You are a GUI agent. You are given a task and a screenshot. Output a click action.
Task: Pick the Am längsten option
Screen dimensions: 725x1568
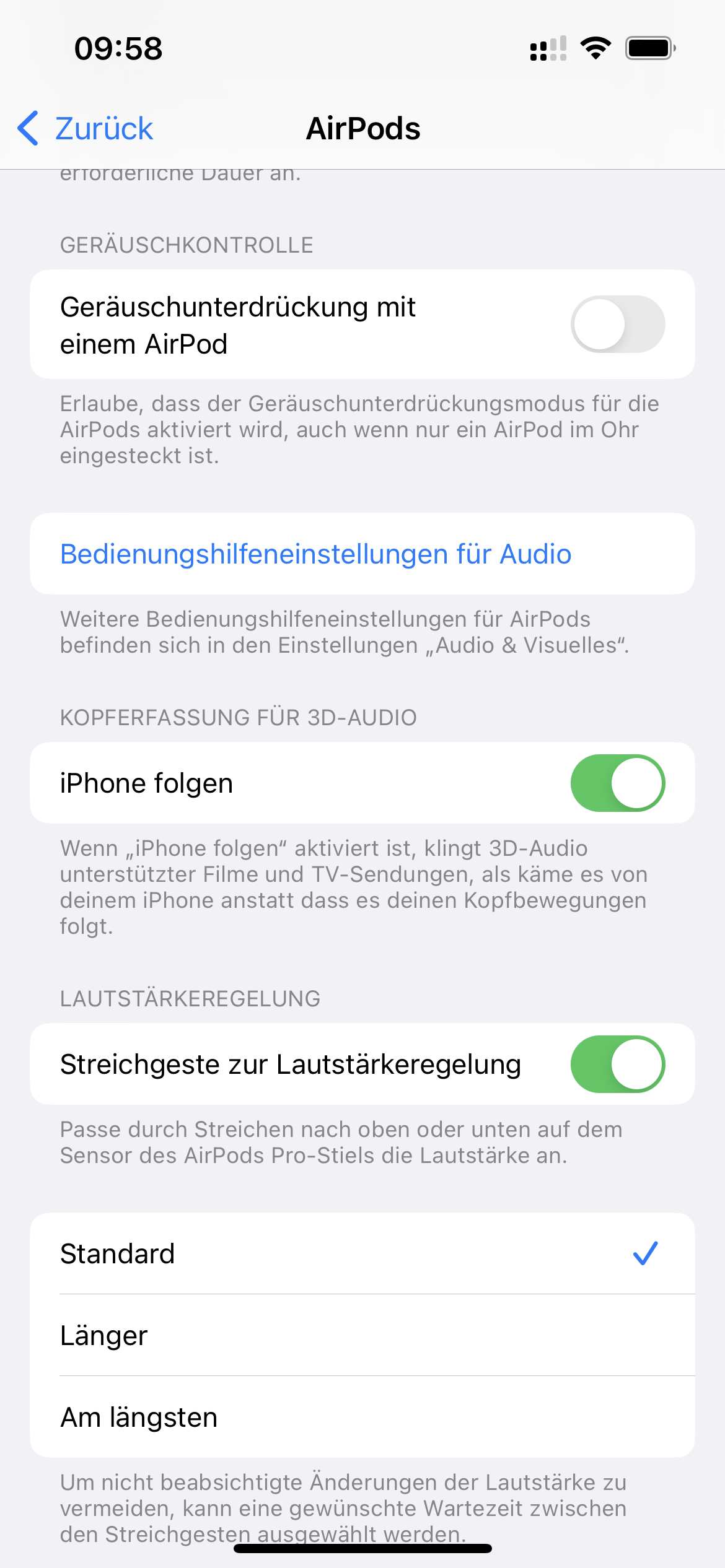point(362,1417)
